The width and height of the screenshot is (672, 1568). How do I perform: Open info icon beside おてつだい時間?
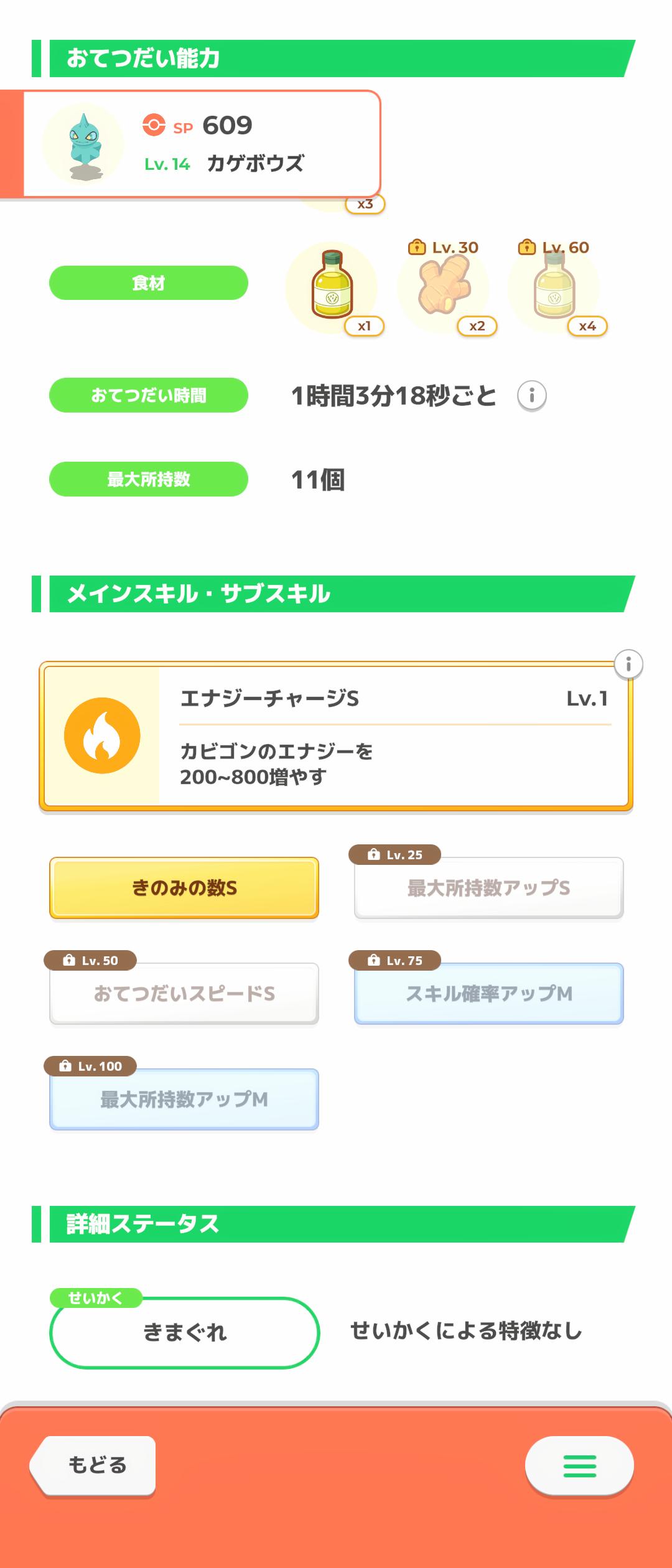pyautogui.click(x=532, y=396)
